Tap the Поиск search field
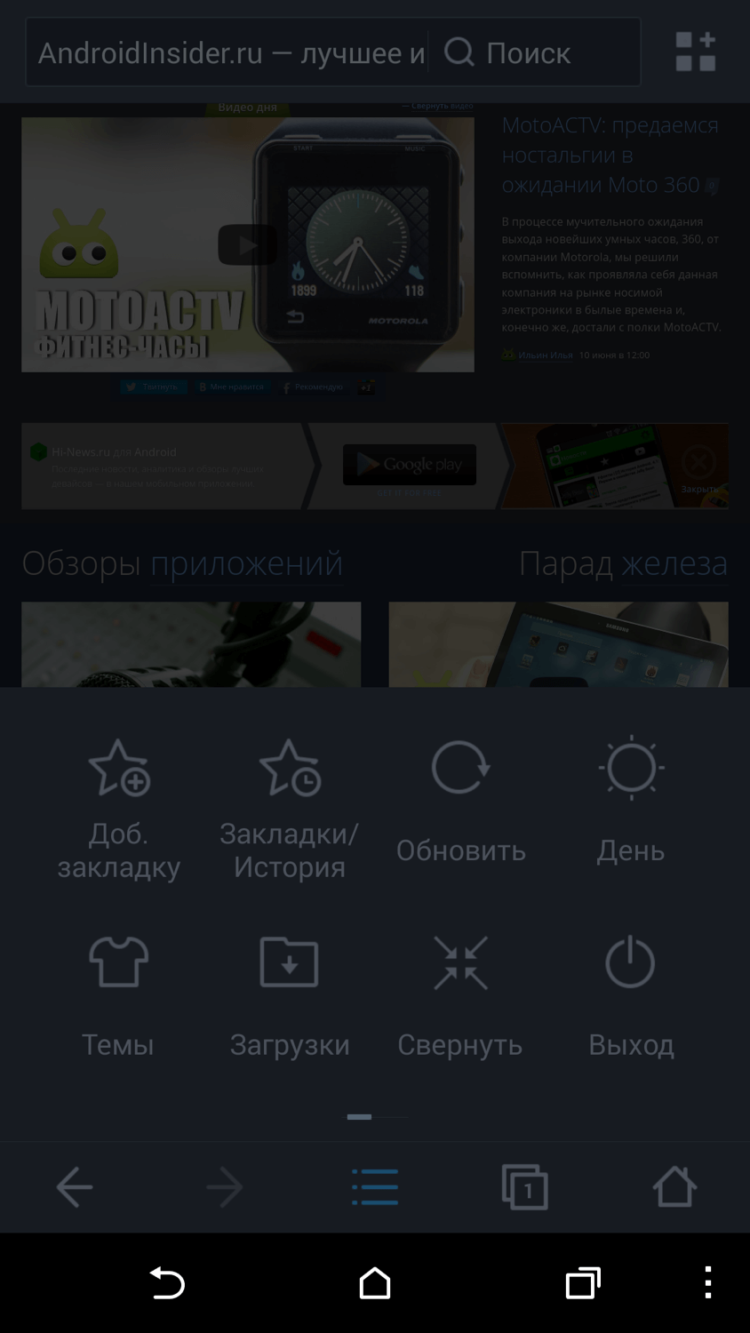The image size is (750, 1333). tap(530, 52)
